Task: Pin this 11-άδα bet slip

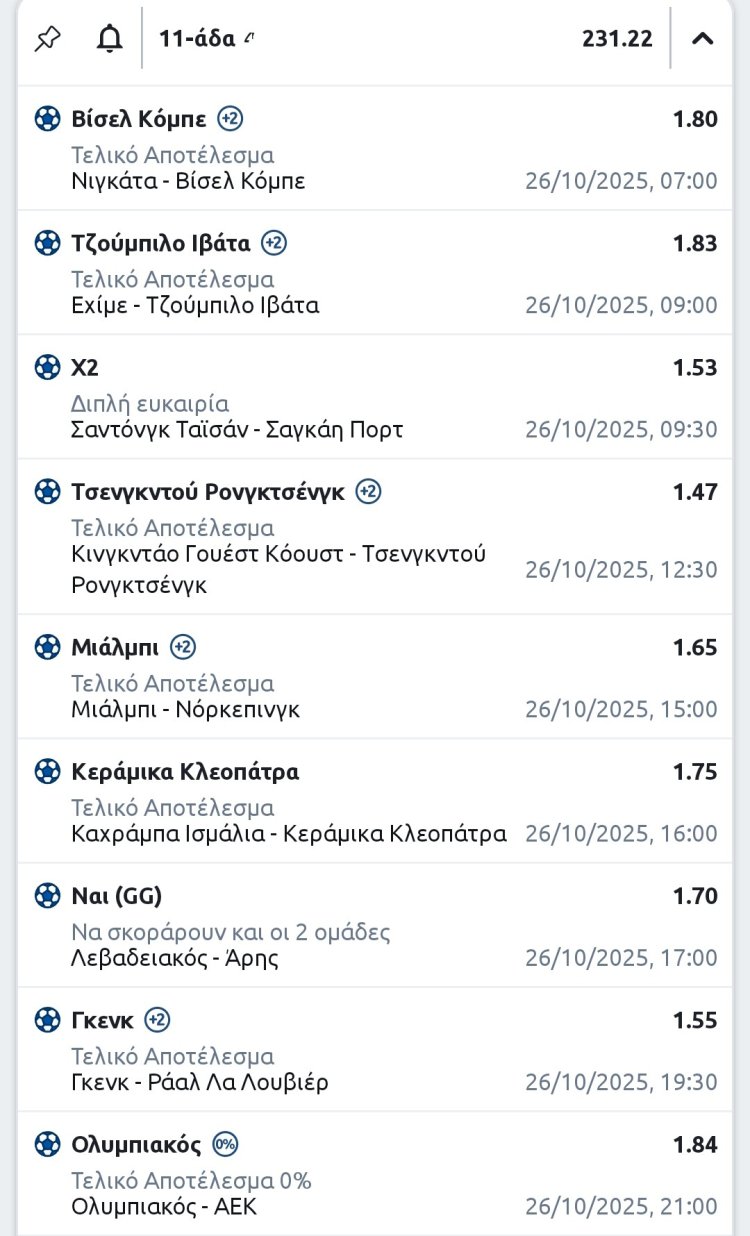Action: tap(47, 39)
